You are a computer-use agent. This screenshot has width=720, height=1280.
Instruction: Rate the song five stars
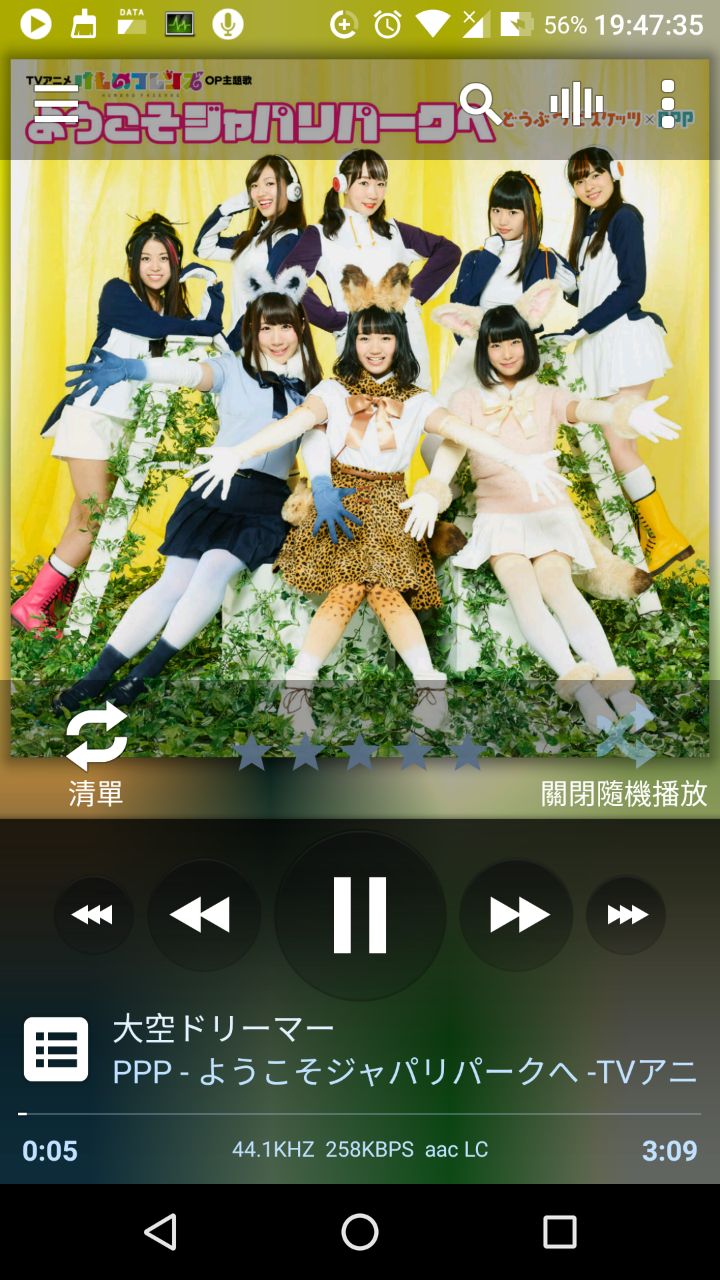coord(467,753)
